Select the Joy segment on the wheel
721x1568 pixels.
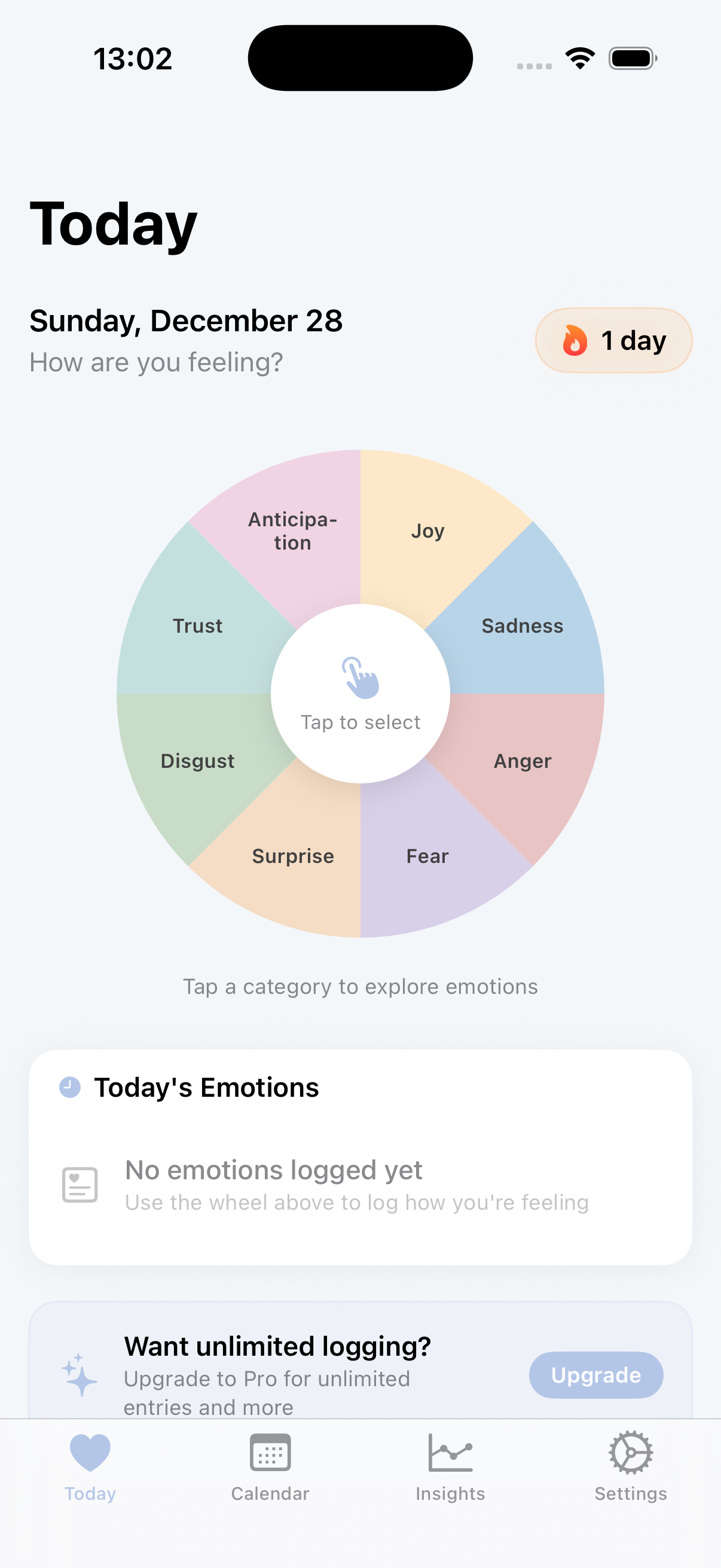click(427, 531)
